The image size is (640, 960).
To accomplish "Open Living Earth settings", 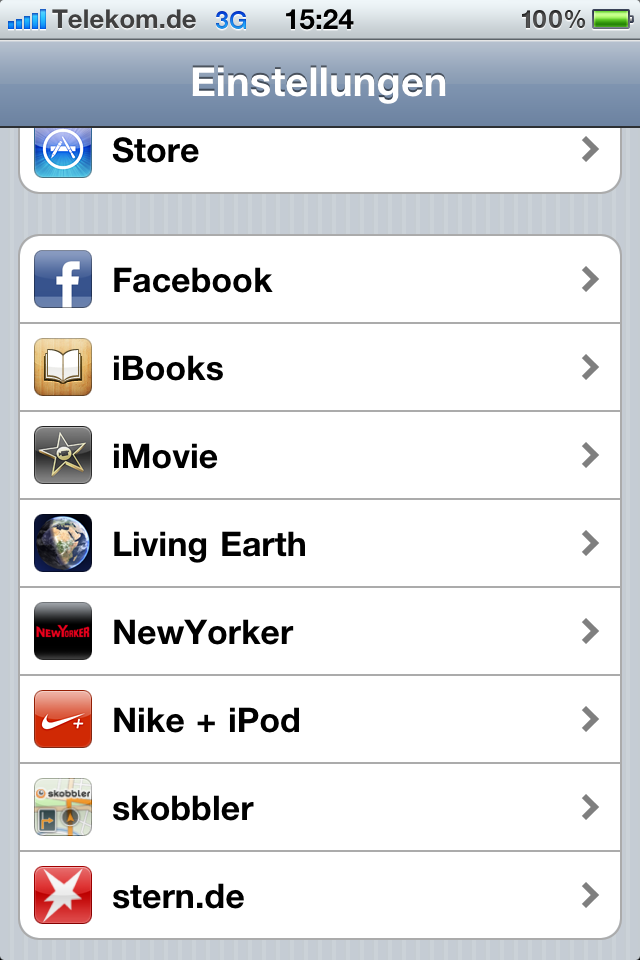I will (x=320, y=544).
